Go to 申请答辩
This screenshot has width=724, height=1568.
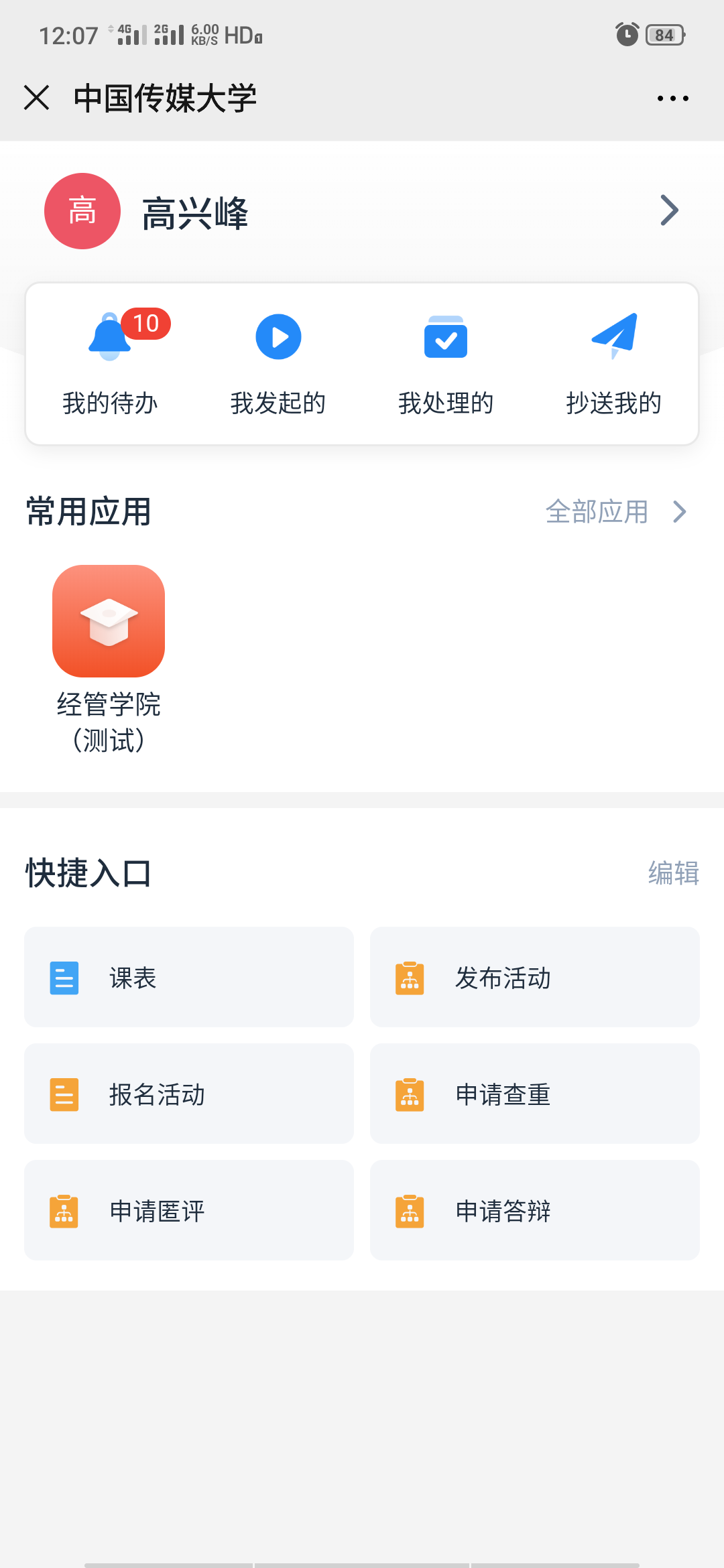pyautogui.click(x=534, y=1211)
